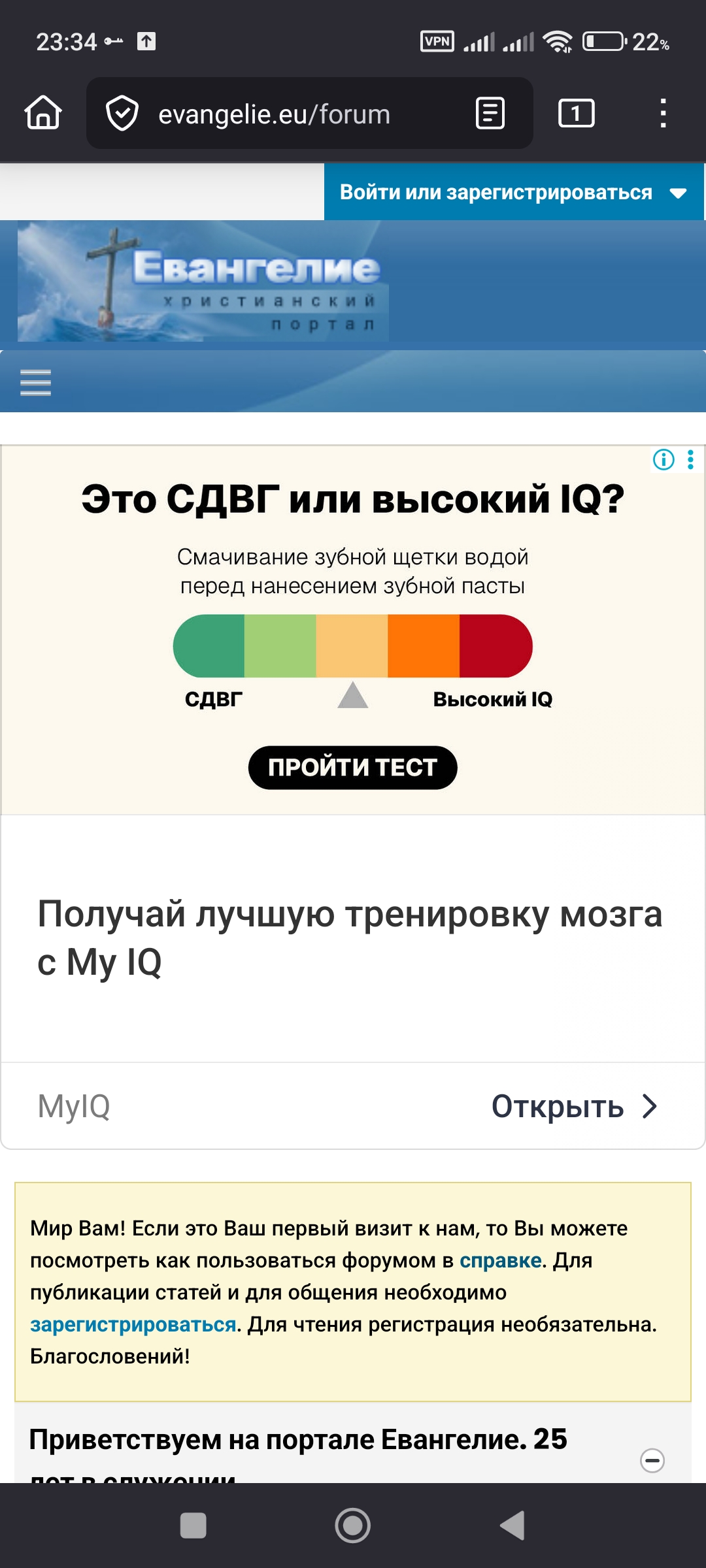Collapse the Приветствуем на портале Евангелие section

click(x=652, y=1460)
